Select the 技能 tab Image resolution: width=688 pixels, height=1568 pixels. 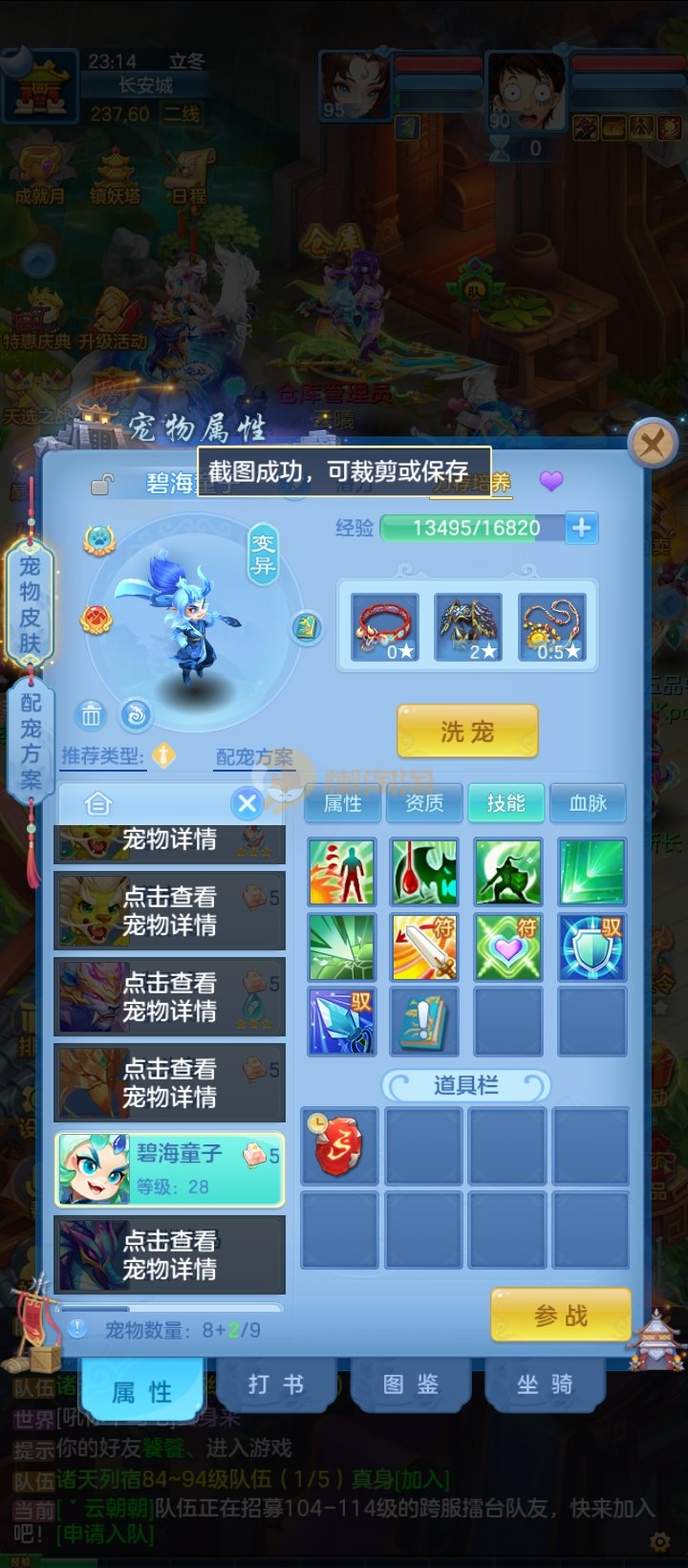506,803
